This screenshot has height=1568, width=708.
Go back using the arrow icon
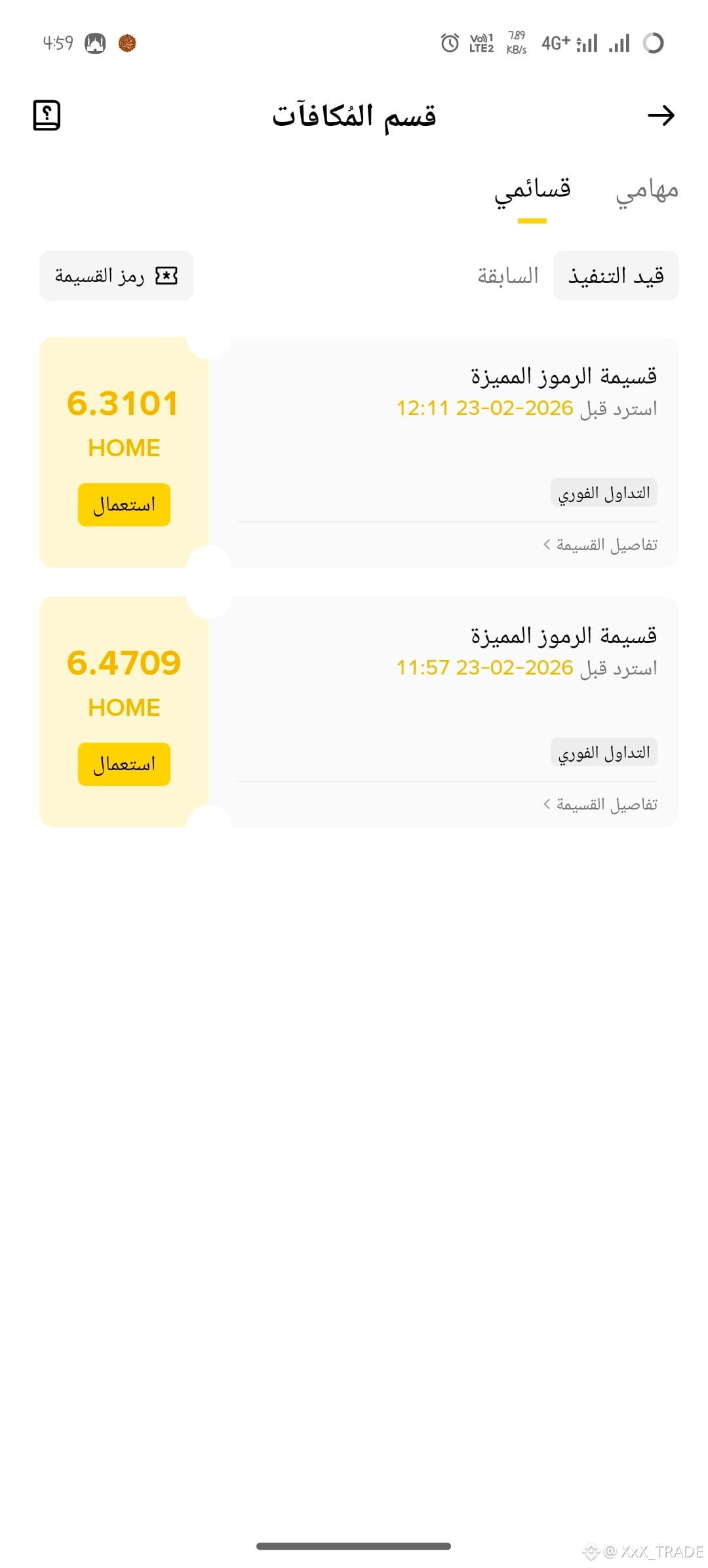pyautogui.click(x=660, y=115)
